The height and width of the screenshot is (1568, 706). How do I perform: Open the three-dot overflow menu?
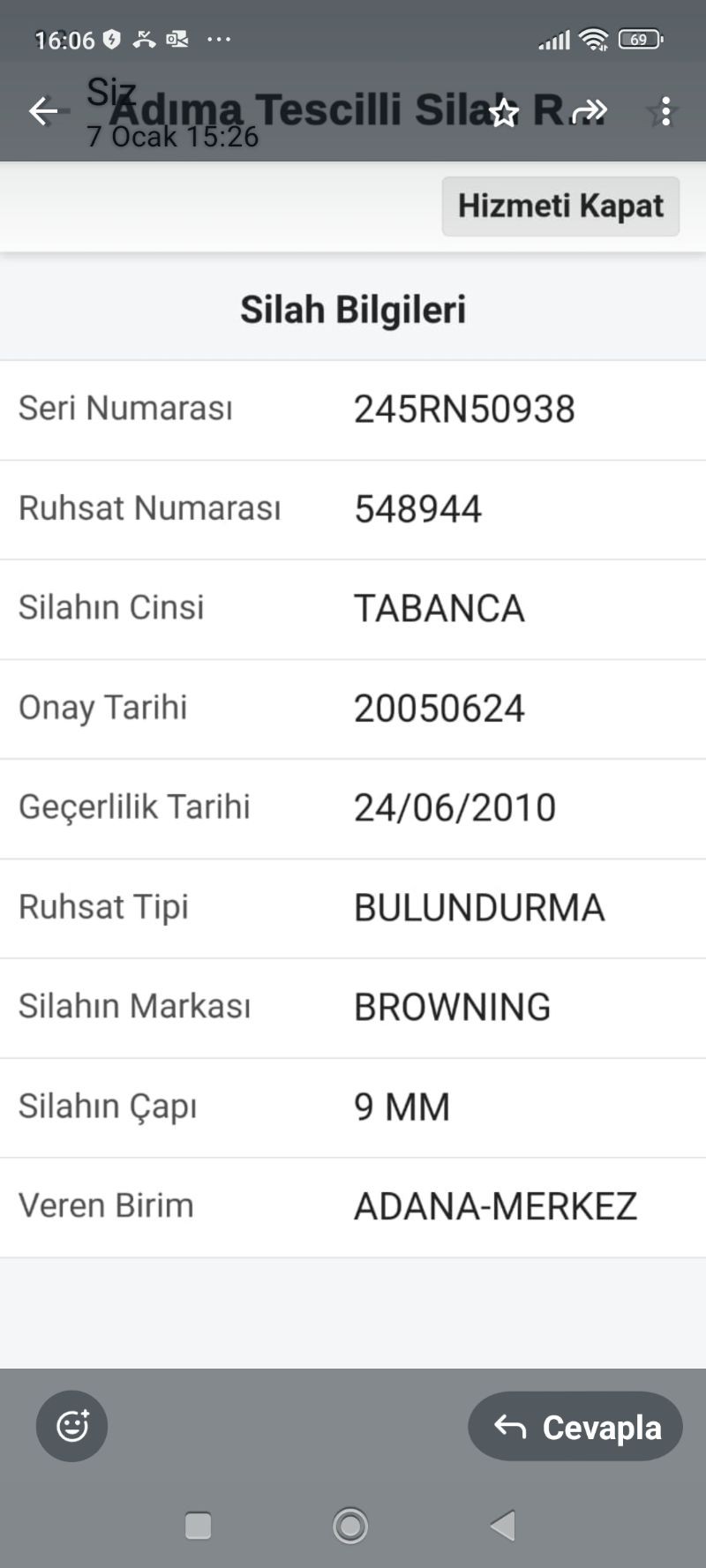666,112
